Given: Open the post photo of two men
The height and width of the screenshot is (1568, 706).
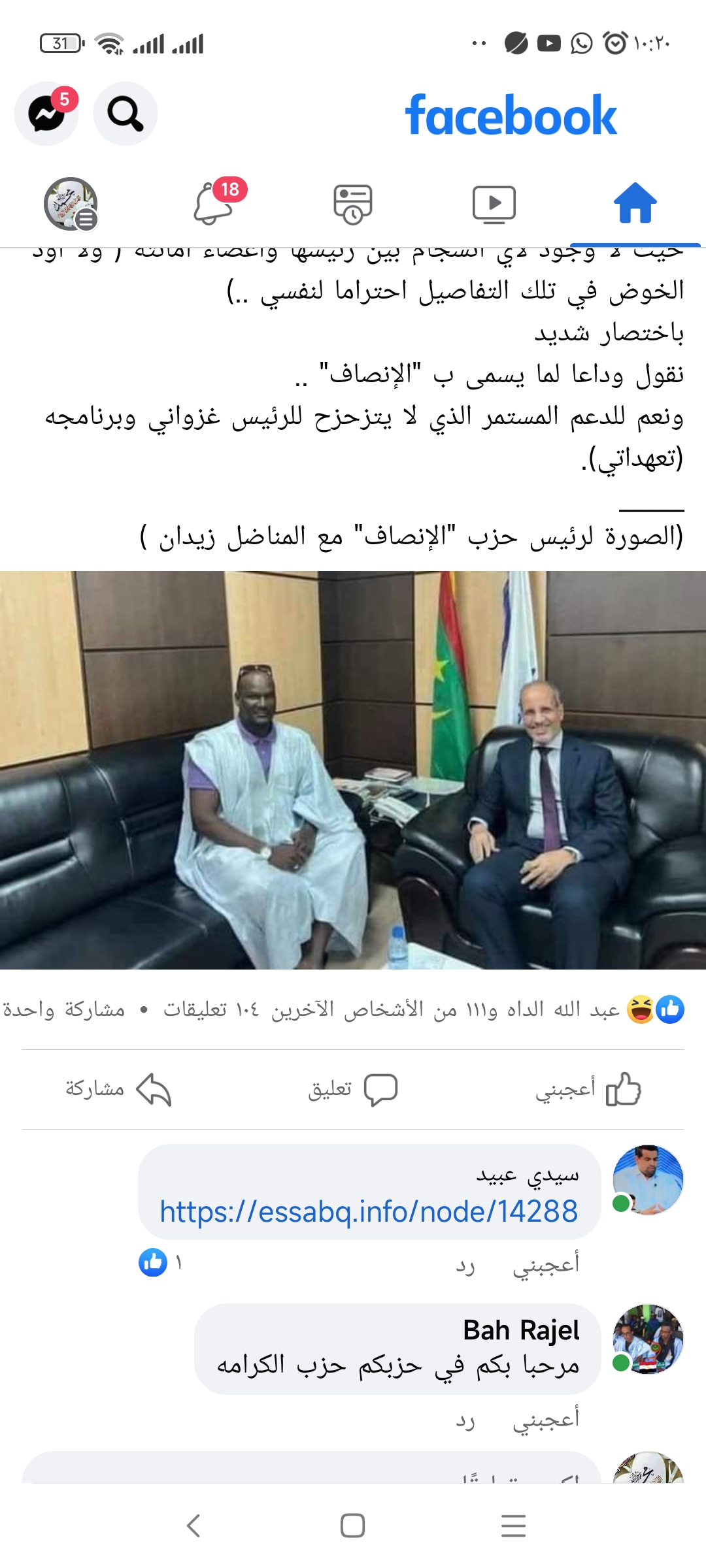Looking at the screenshot, I should [x=353, y=770].
